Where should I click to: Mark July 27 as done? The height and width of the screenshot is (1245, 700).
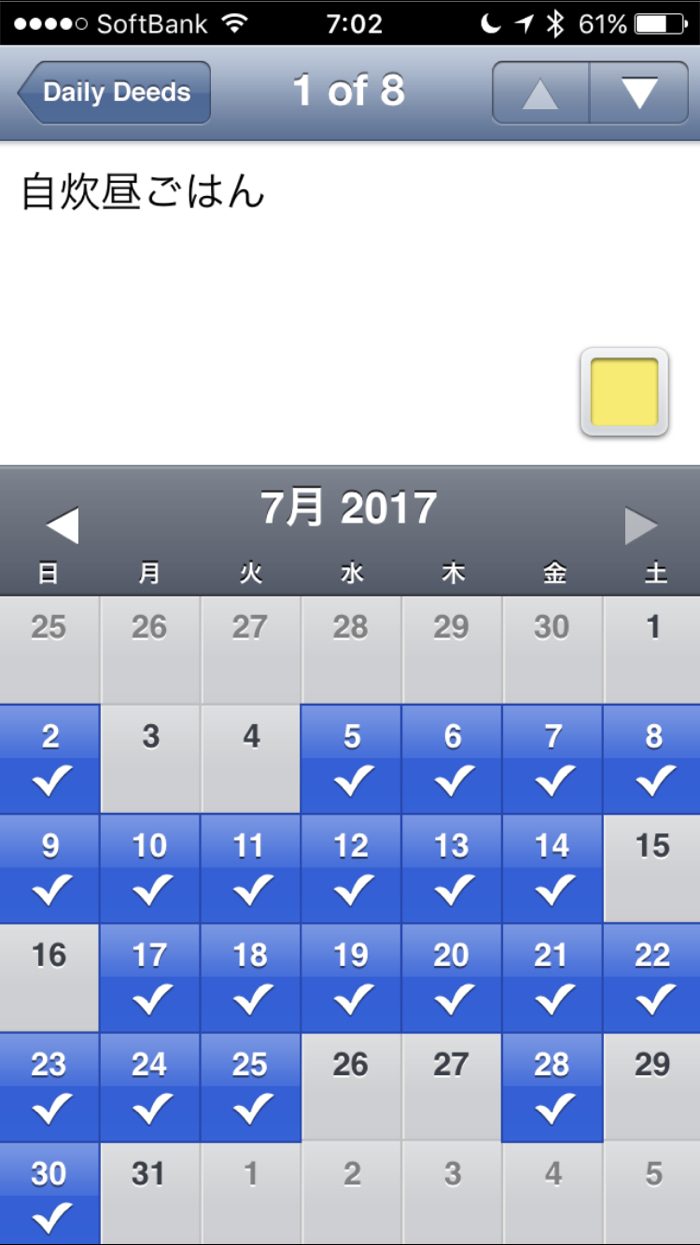452,1087
